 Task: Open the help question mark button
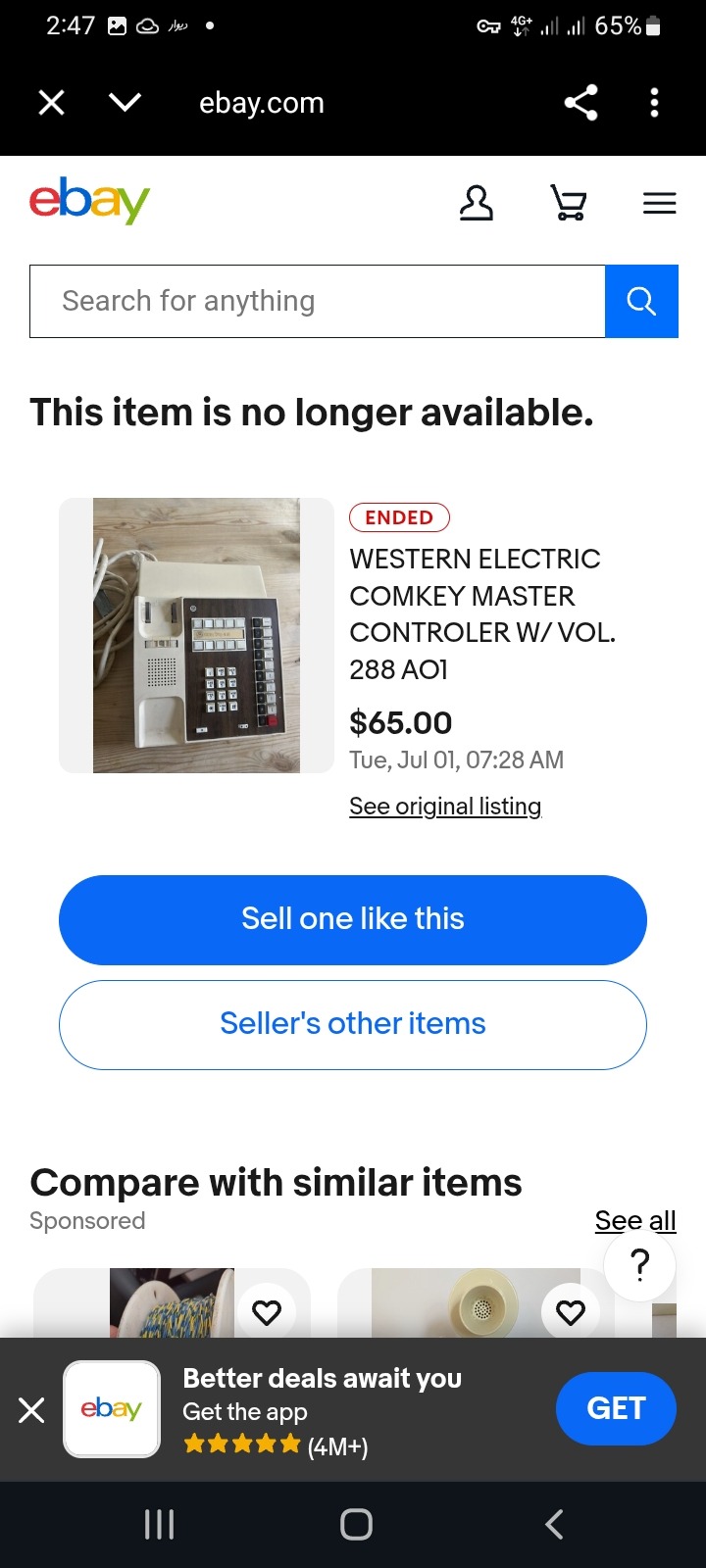pyautogui.click(x=639, y=1265)
